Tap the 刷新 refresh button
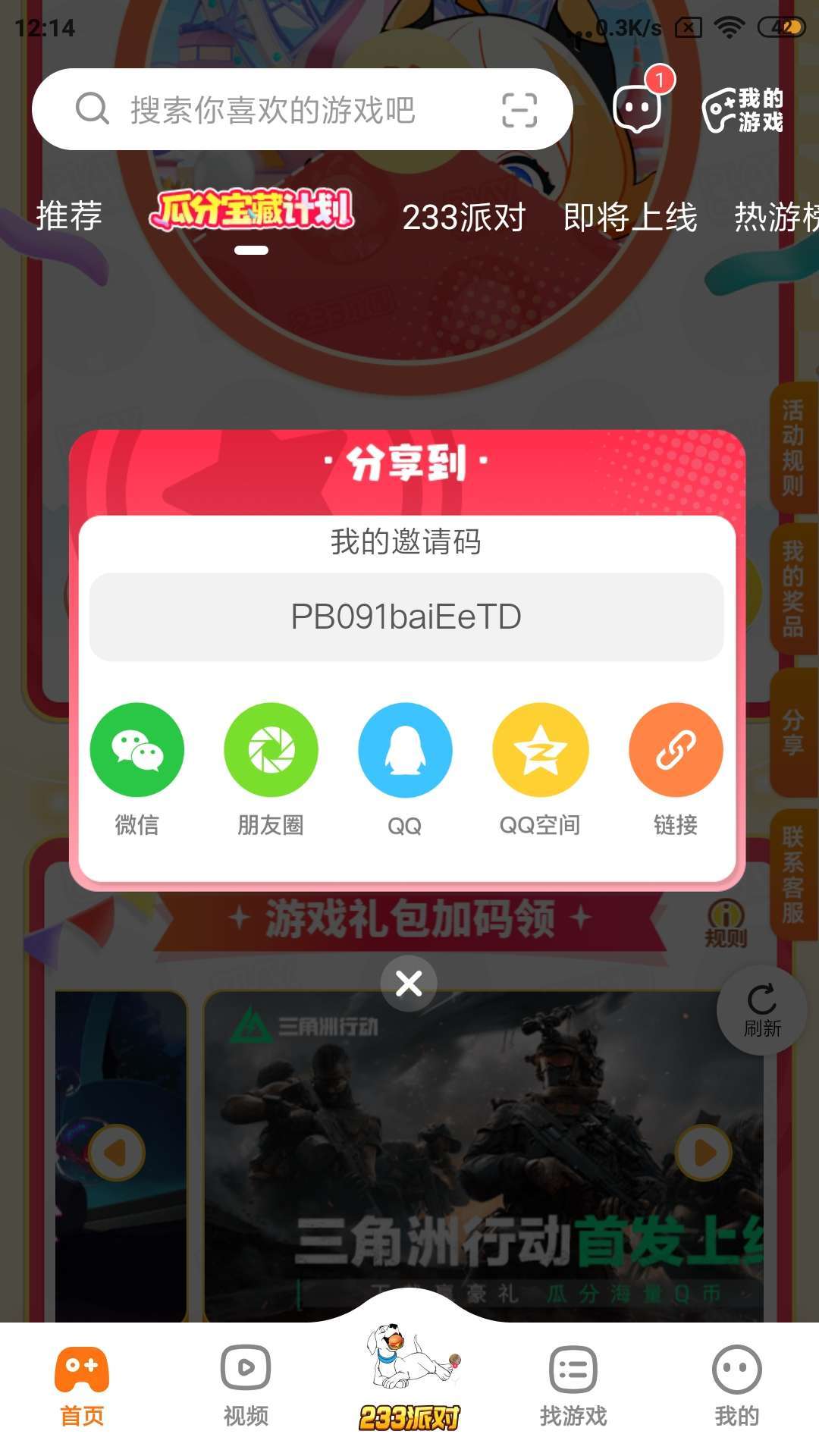819x1456 pixels. [x=761, y=1009]
